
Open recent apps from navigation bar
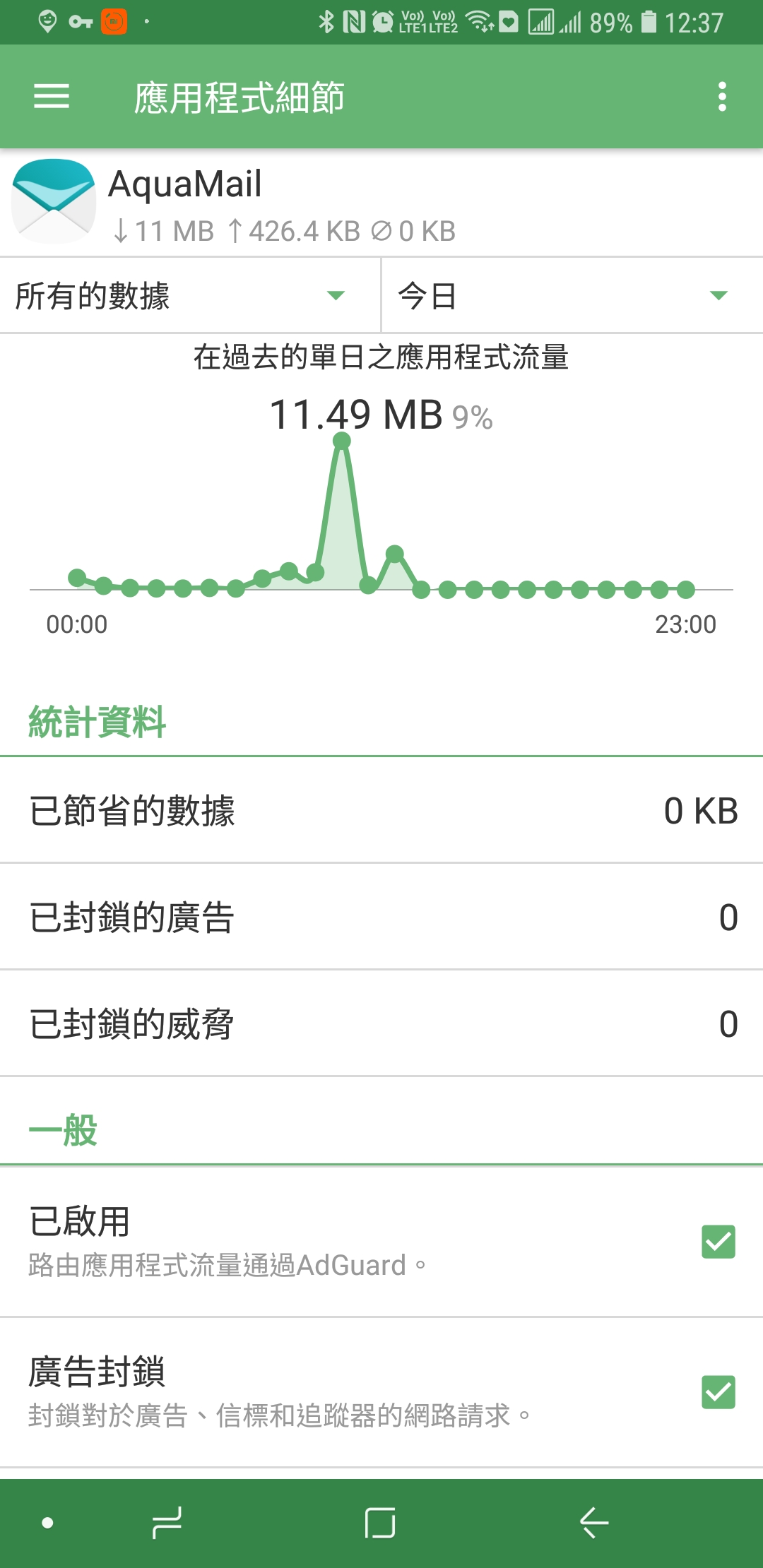[167, 1522]
